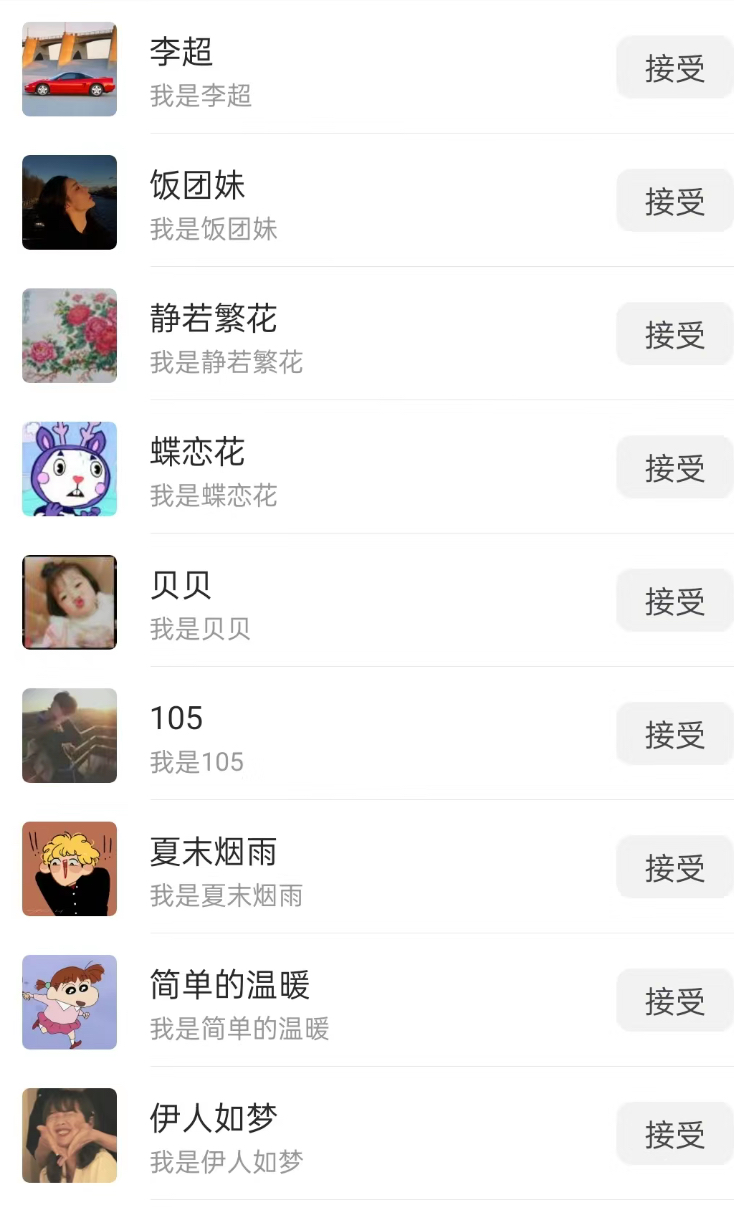The width and height of the screenshot is (734, 1207).
Task: View 蝶恋花's profile from the list
Action: 350,467
